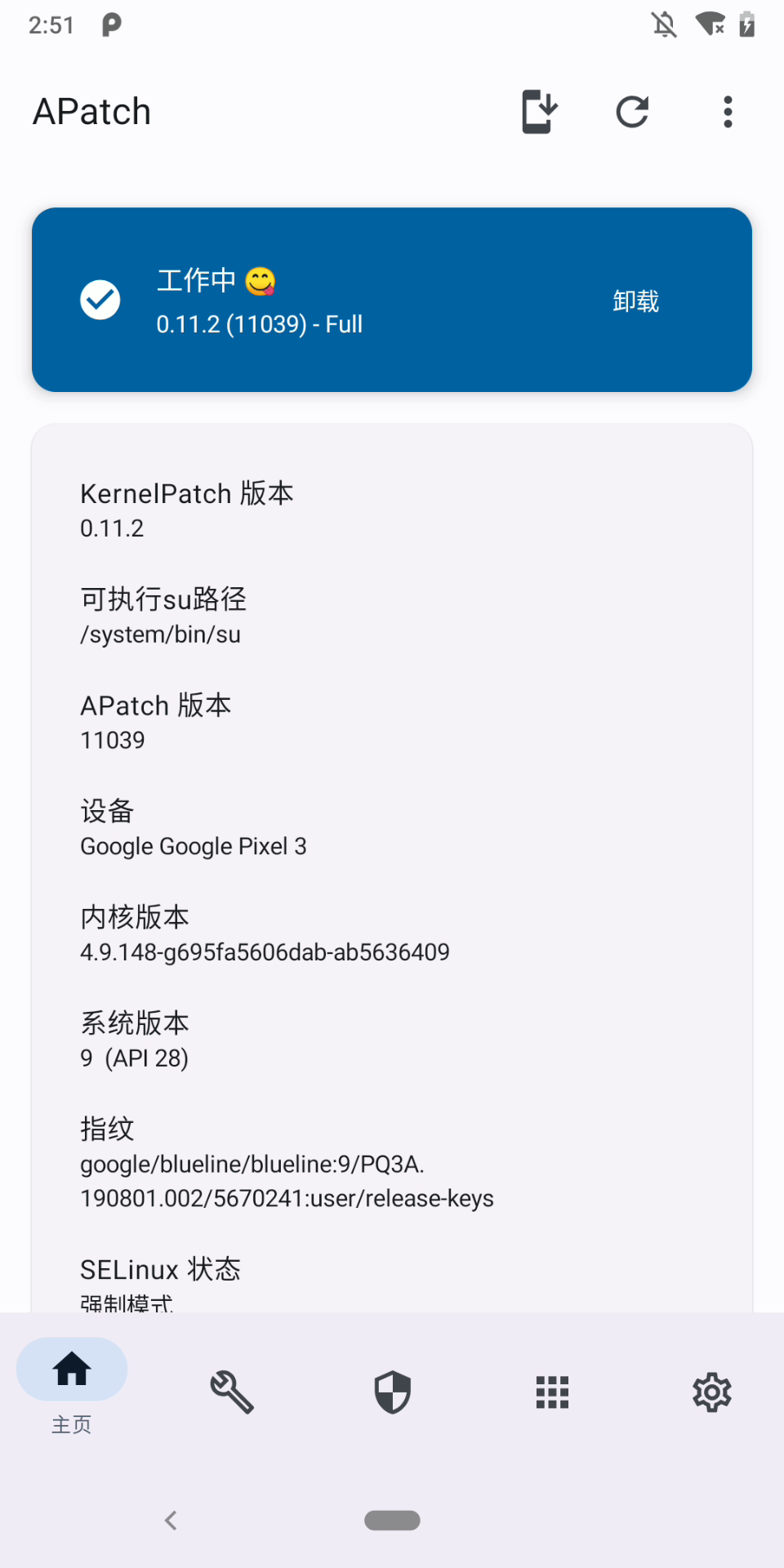Open the 工作中 status card
The height and width of the screenshot is (1568, 784).
pos(327,300)
